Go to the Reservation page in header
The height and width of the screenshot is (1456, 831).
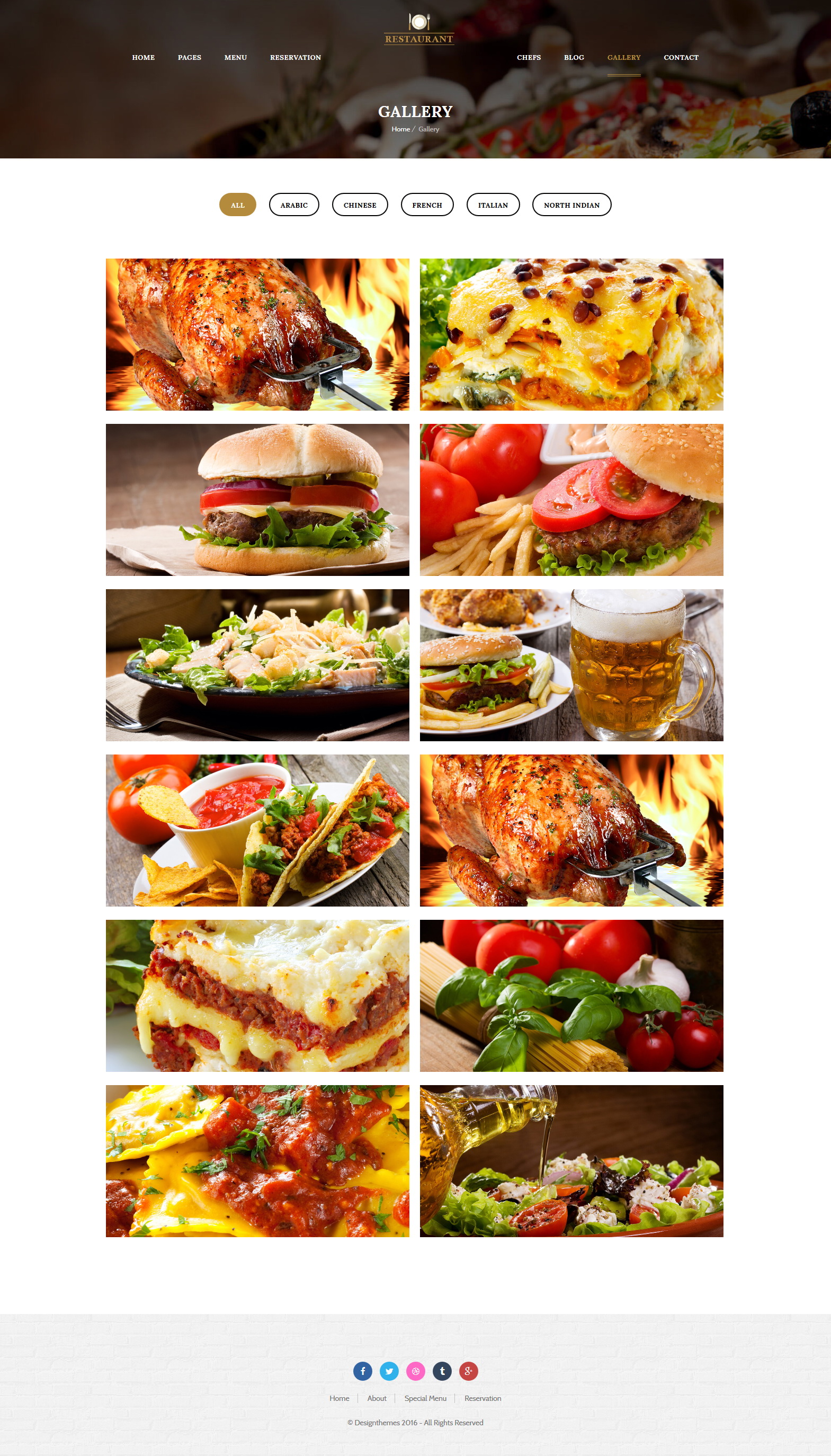click(x=295, y=58)
